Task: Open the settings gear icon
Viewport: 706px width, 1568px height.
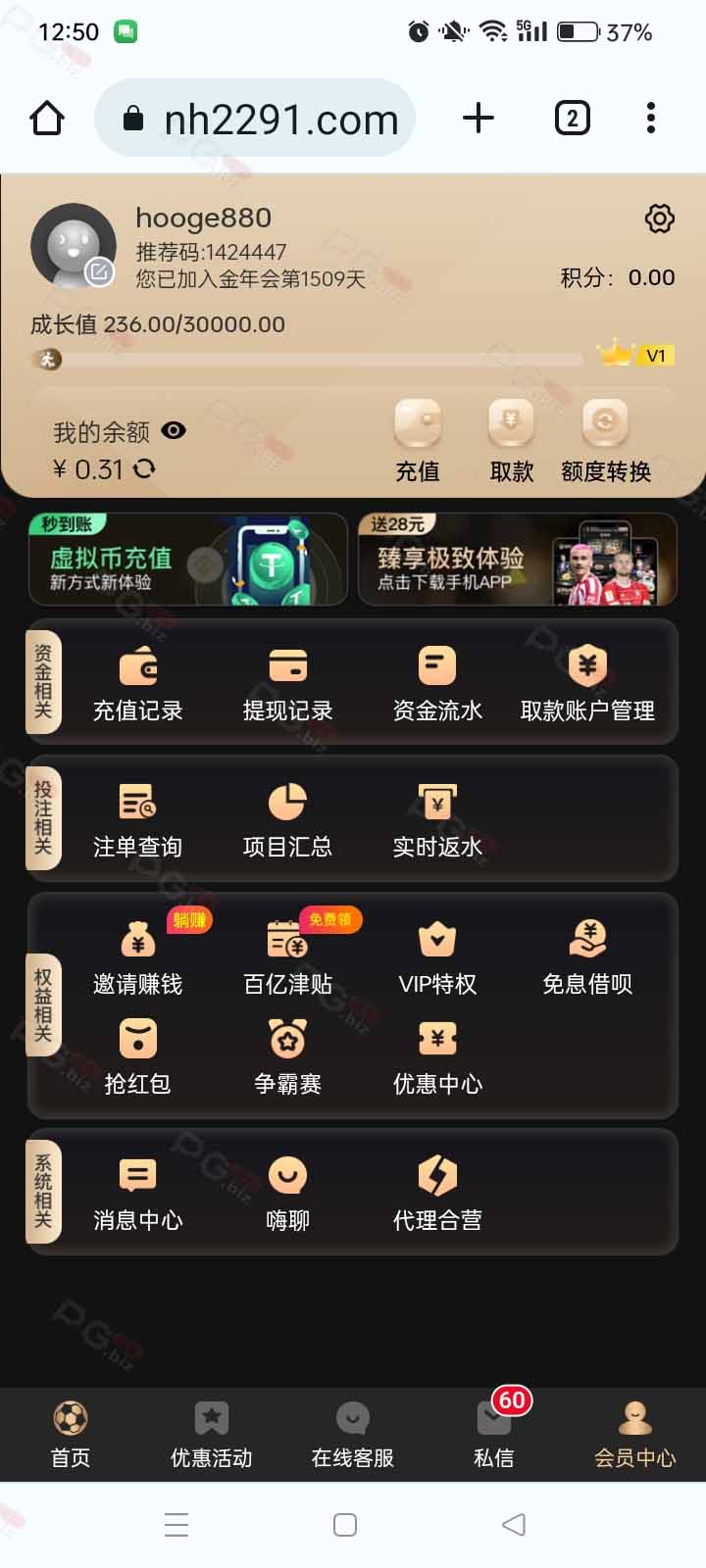Action: click(659, 219)
